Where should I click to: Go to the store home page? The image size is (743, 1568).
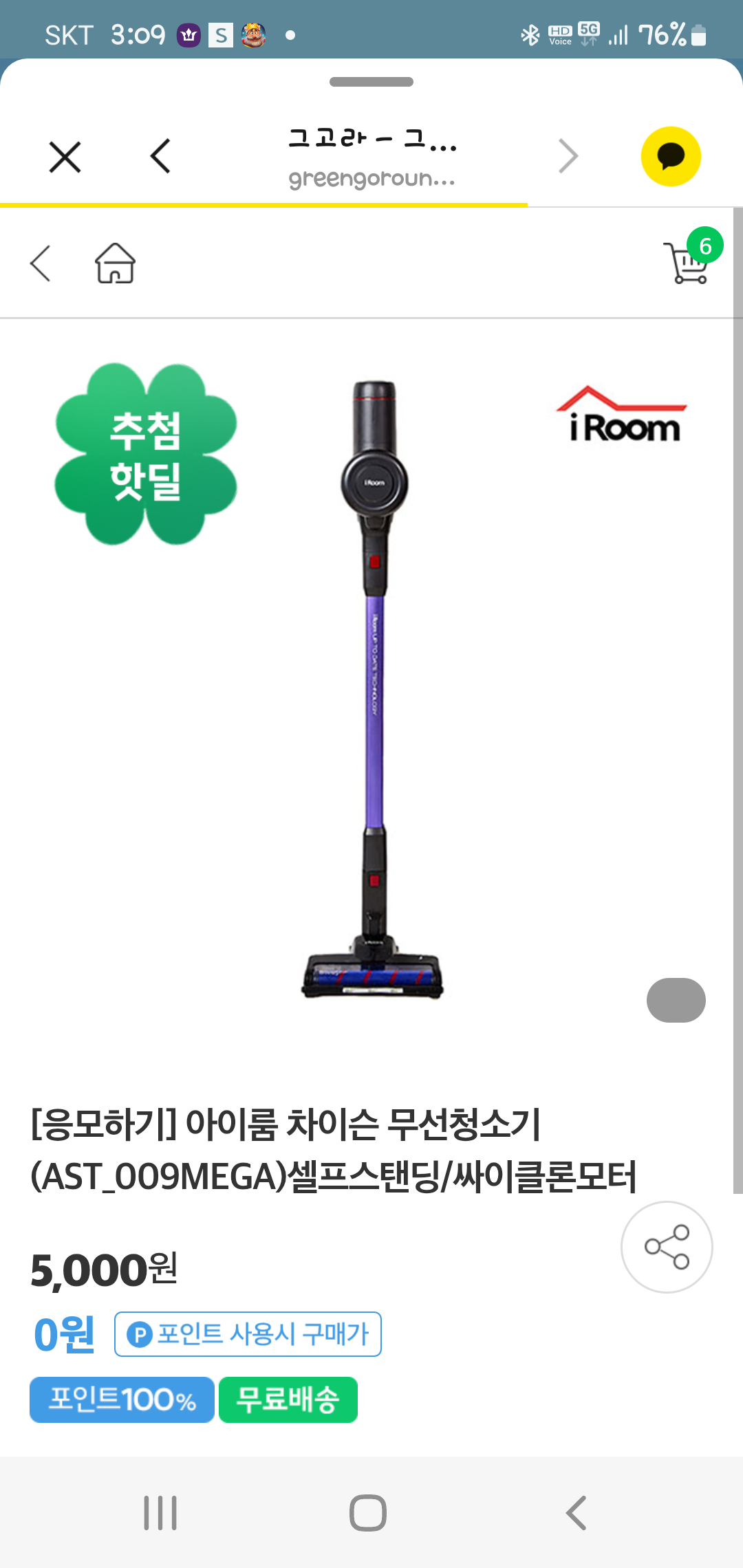pos(114,263)
